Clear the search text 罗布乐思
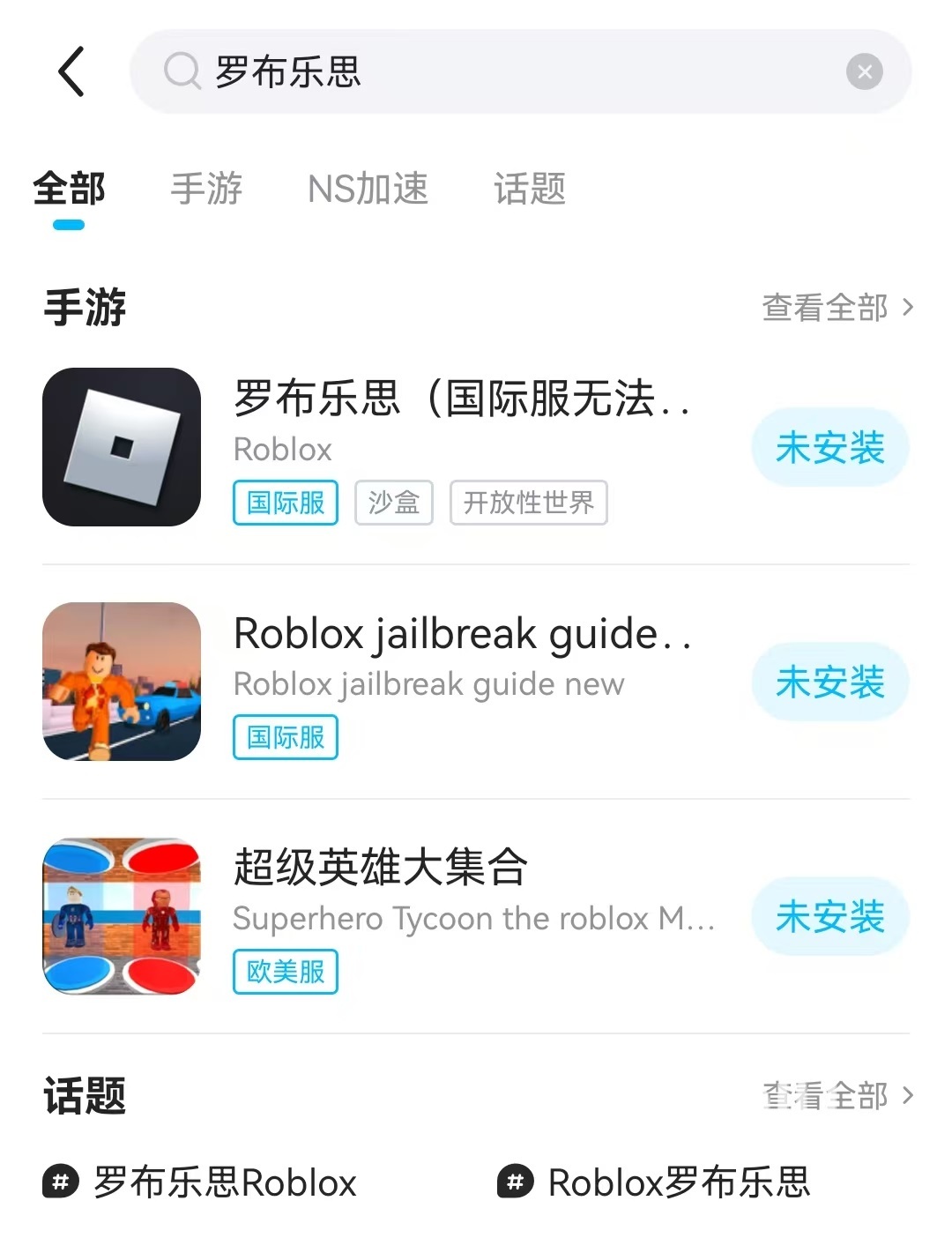This screenshot has height=1238, width=952. click(x=864, y=72)
